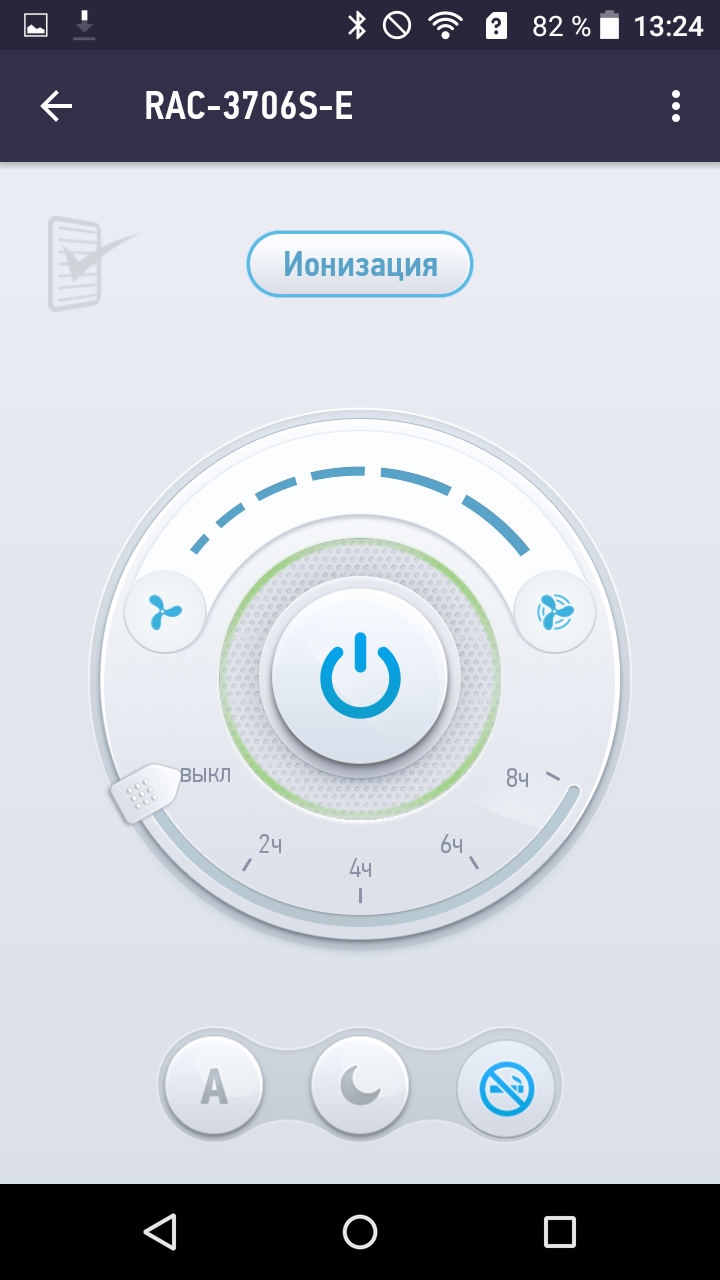
Task: Select the low fan speed icon
Action: tap(165, 610)
